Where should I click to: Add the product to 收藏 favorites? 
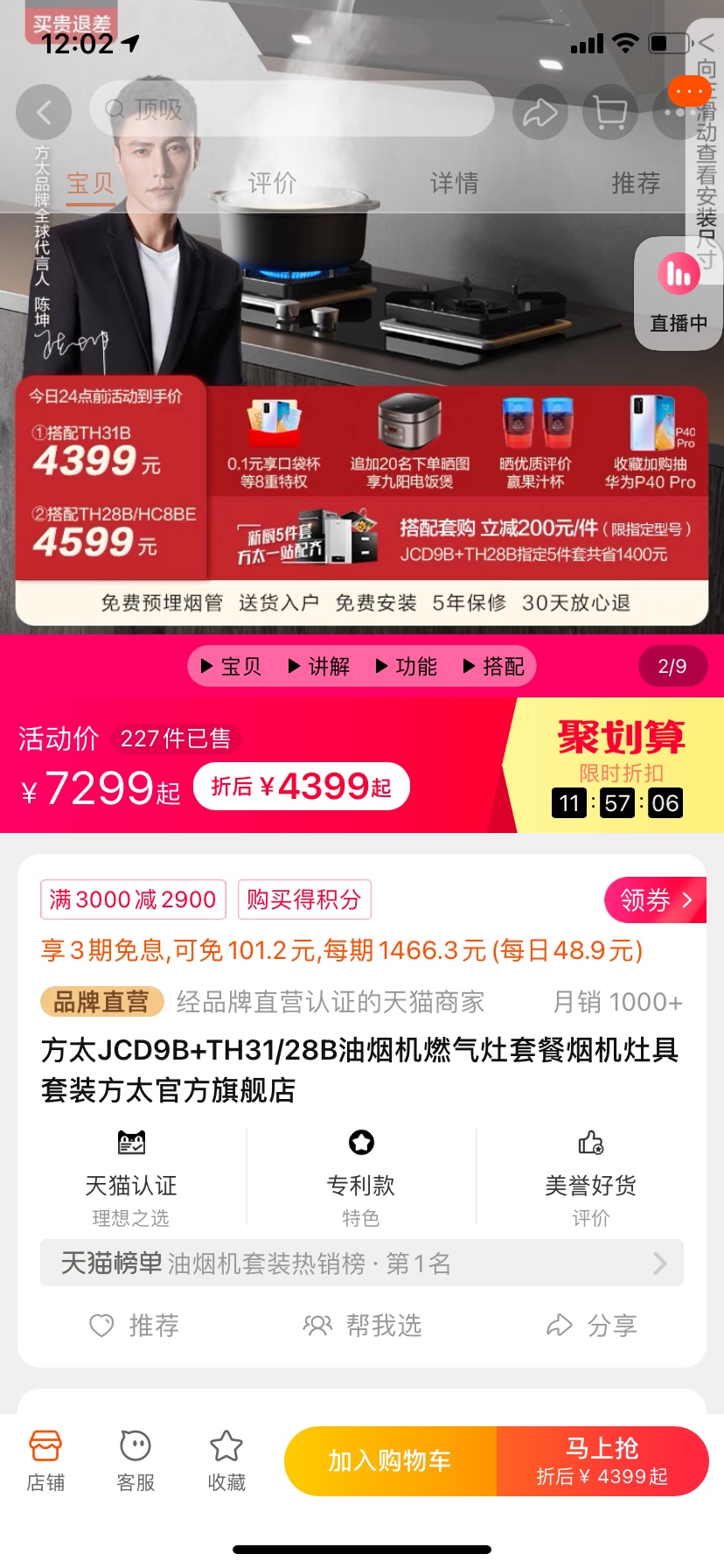click(226, 1460)
